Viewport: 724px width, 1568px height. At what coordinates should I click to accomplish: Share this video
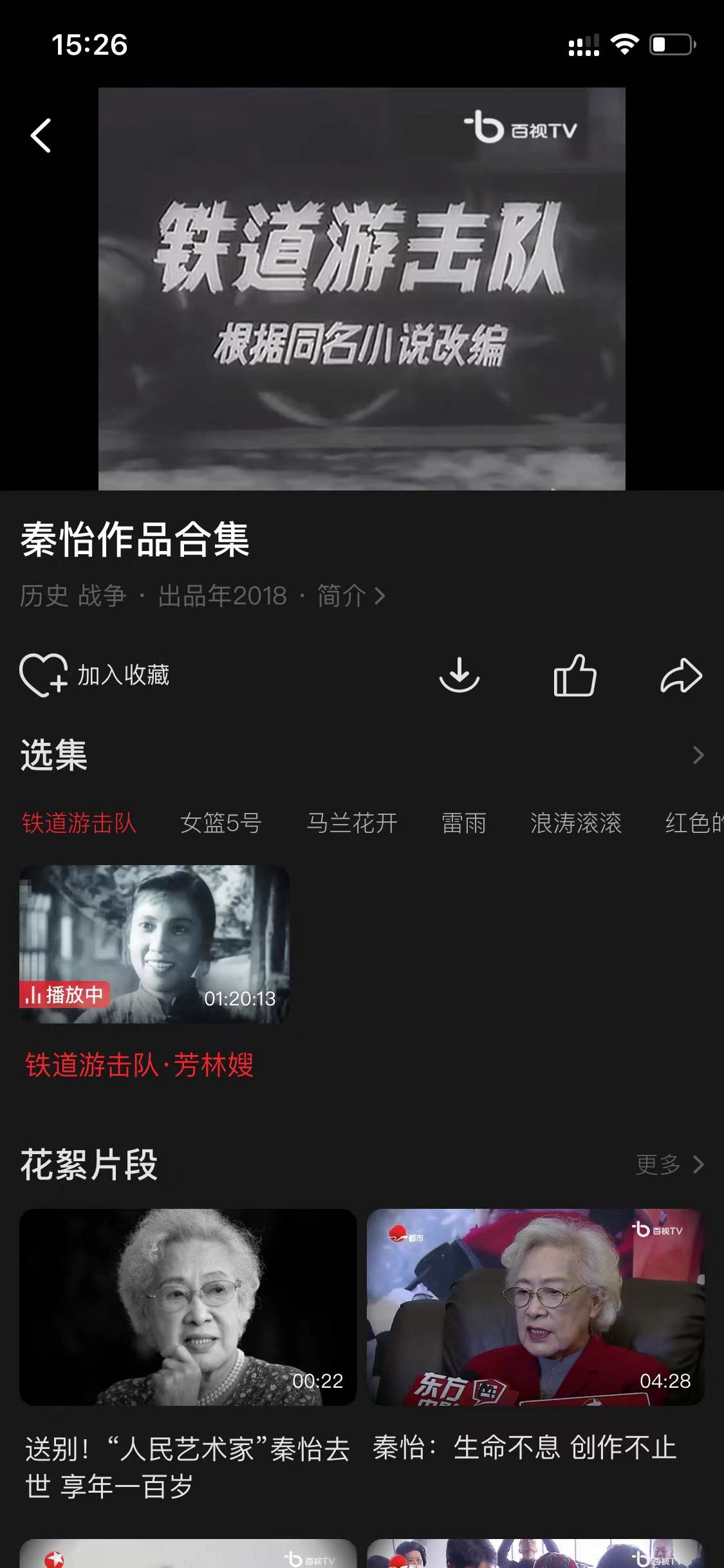(681, 675)
